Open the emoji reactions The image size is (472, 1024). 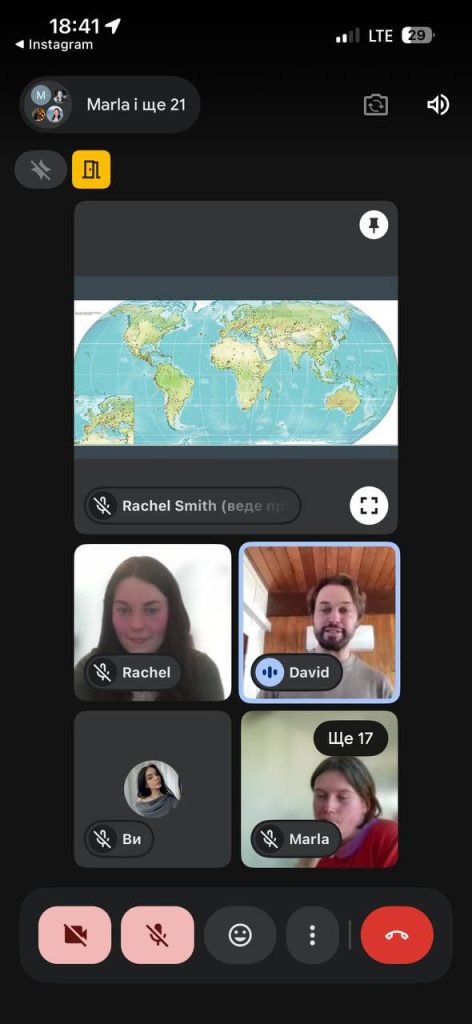pos(240,935)
